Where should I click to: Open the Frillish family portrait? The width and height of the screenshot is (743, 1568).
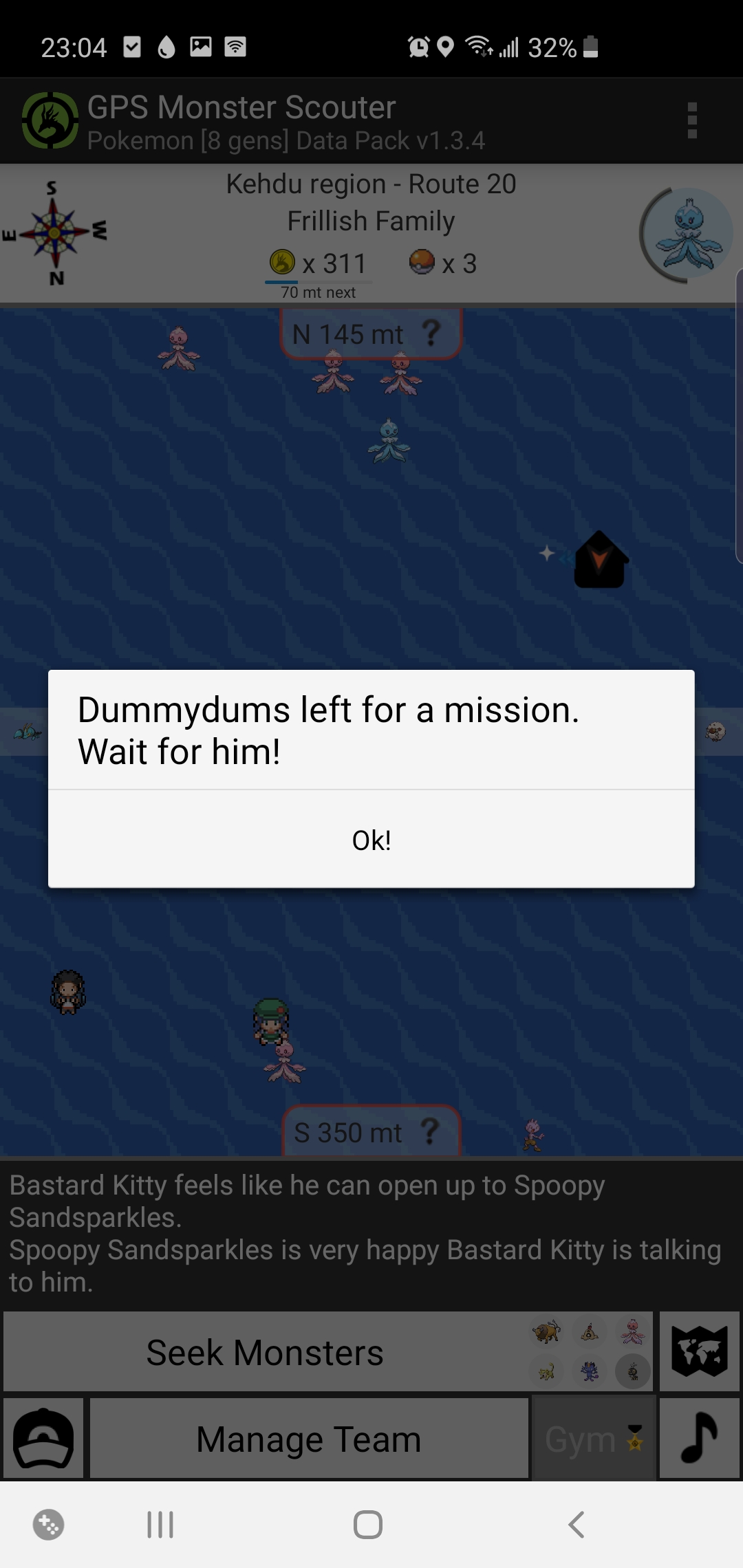(x=687, y=234)
